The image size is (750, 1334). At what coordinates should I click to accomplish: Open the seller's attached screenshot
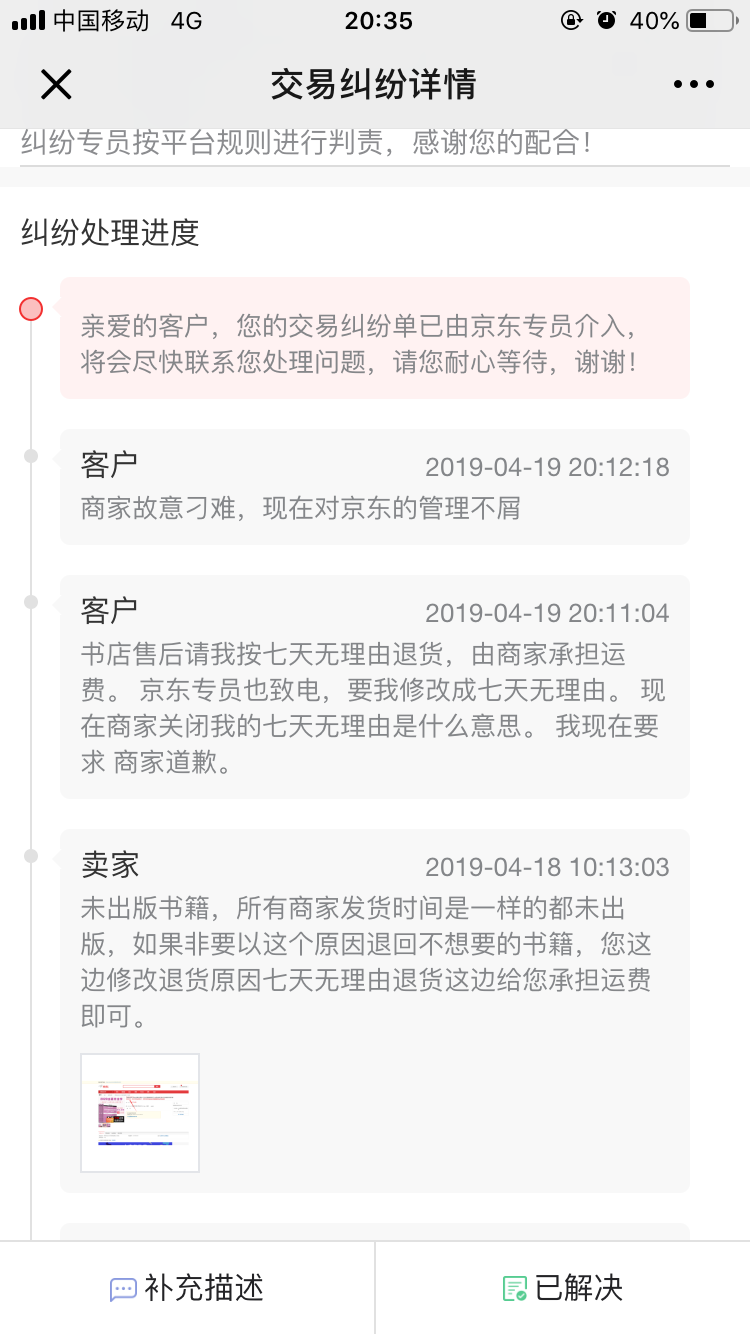(140, 1112)
